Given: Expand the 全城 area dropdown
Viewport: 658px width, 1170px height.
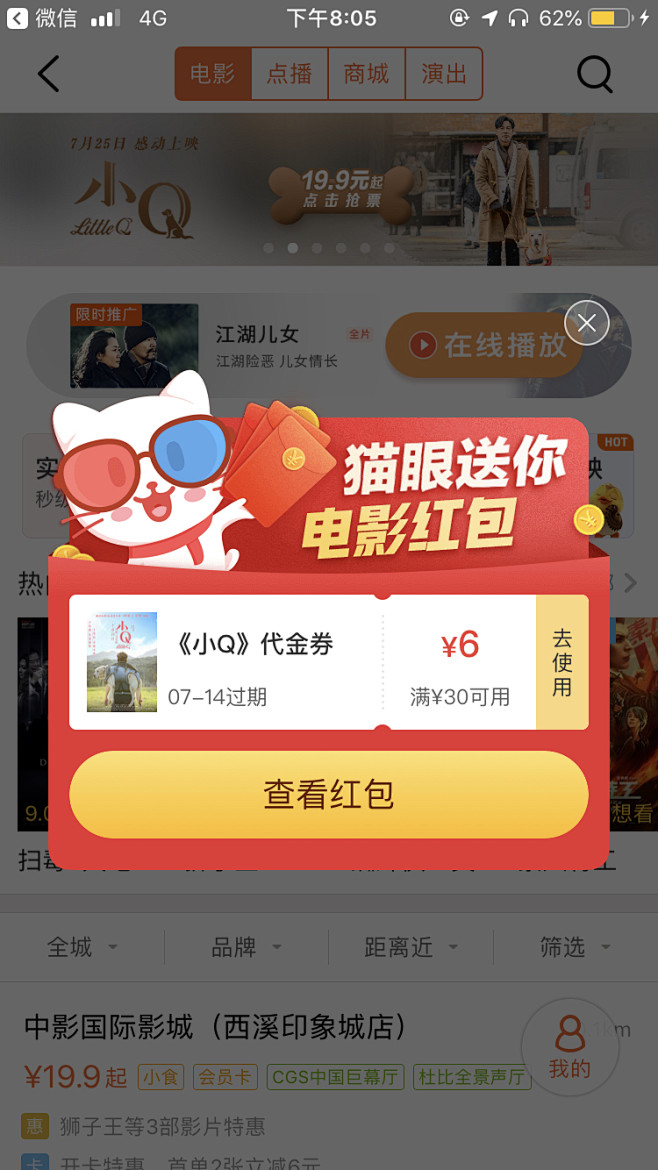Looking at the screenshot, I should point(82,947).
